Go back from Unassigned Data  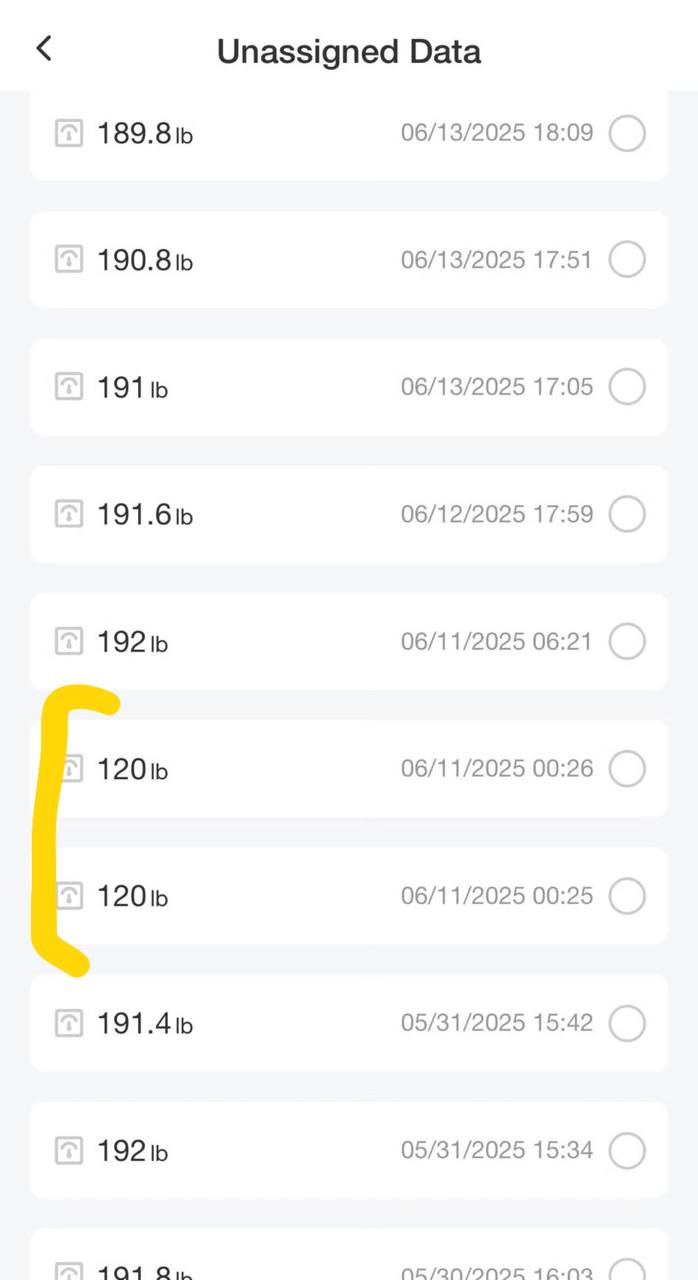(x=44, y=49)
